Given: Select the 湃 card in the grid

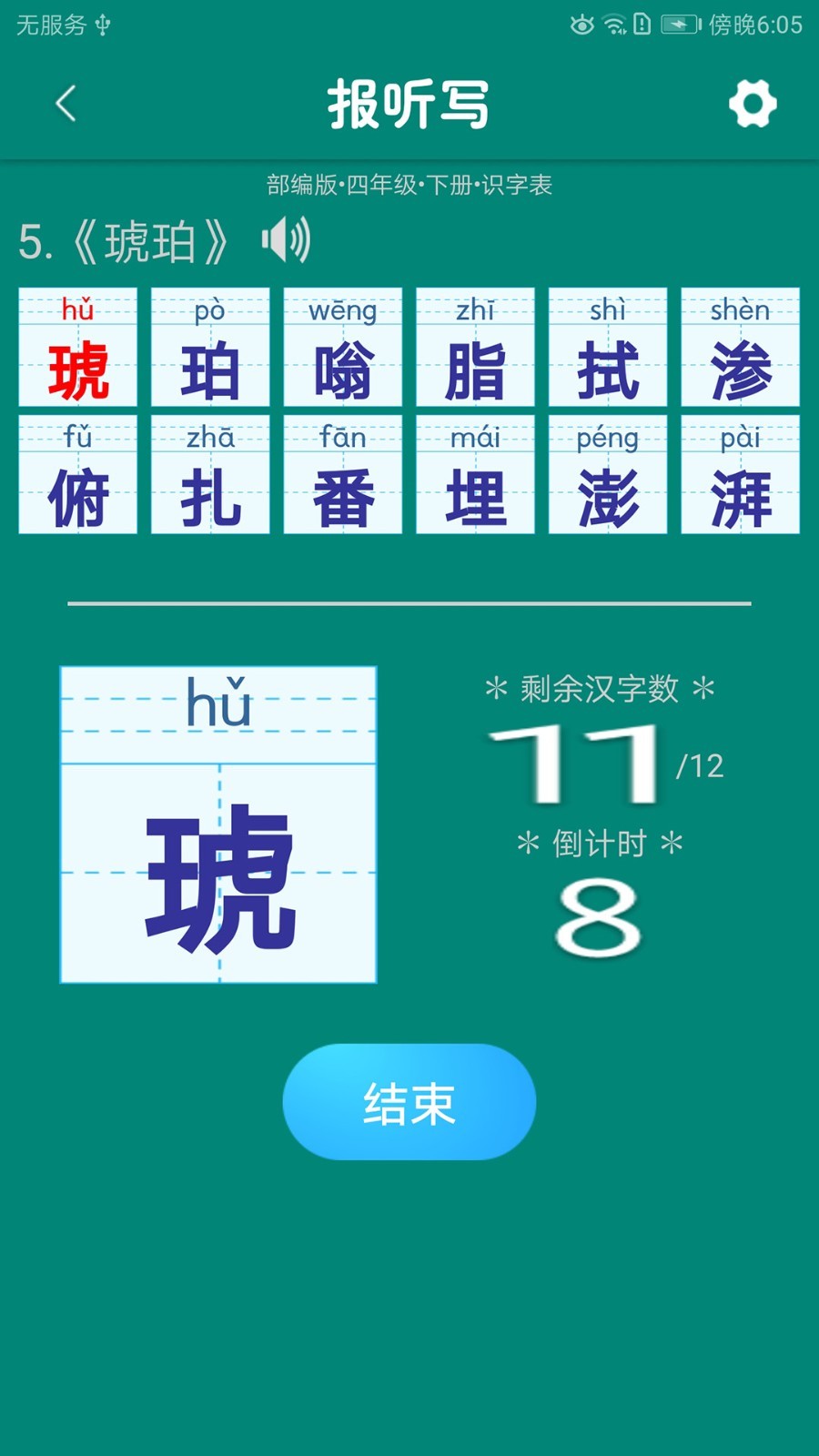Looking at the screenshot, I should click(739, 478).
